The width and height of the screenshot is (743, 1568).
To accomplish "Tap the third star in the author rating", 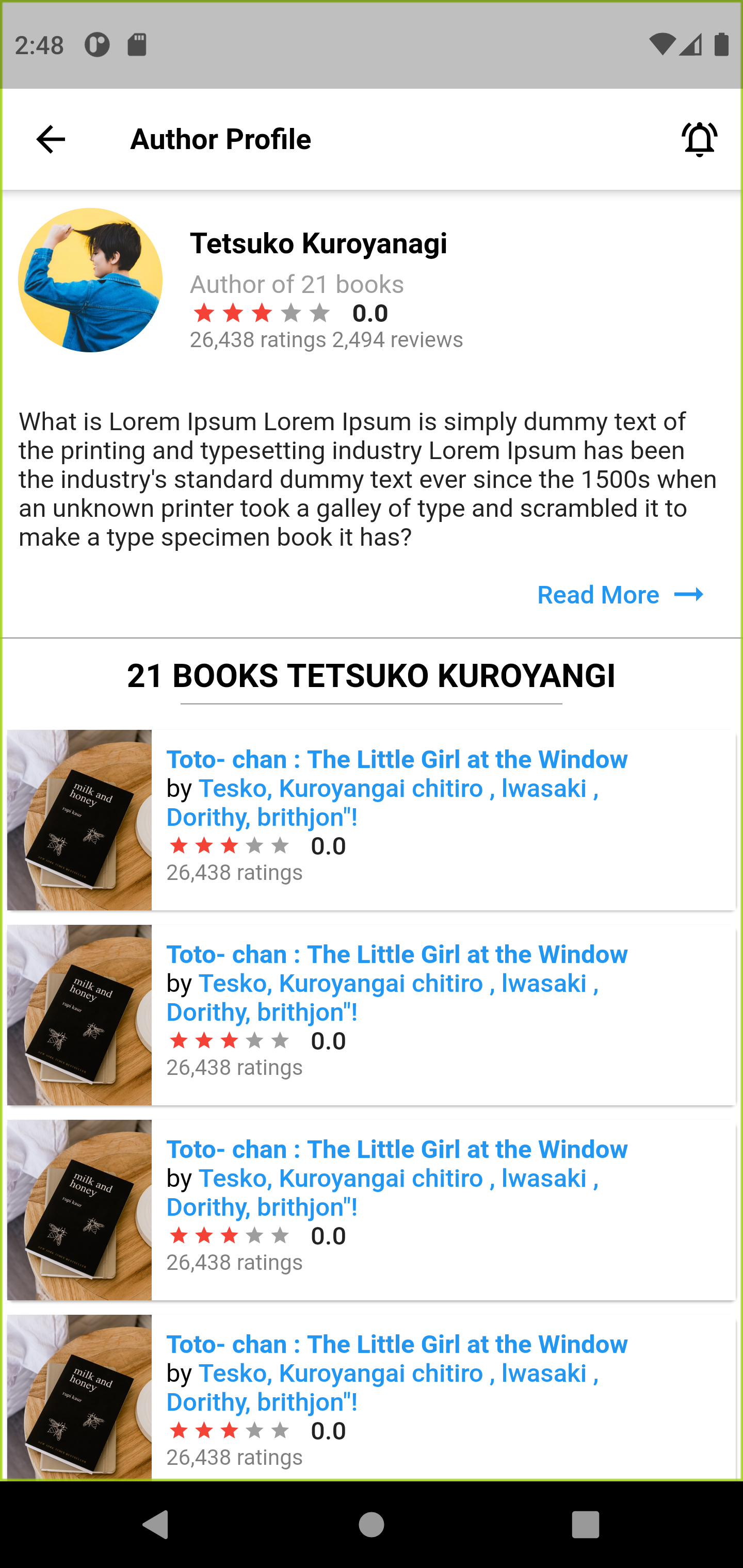I will tap(262, 313).
